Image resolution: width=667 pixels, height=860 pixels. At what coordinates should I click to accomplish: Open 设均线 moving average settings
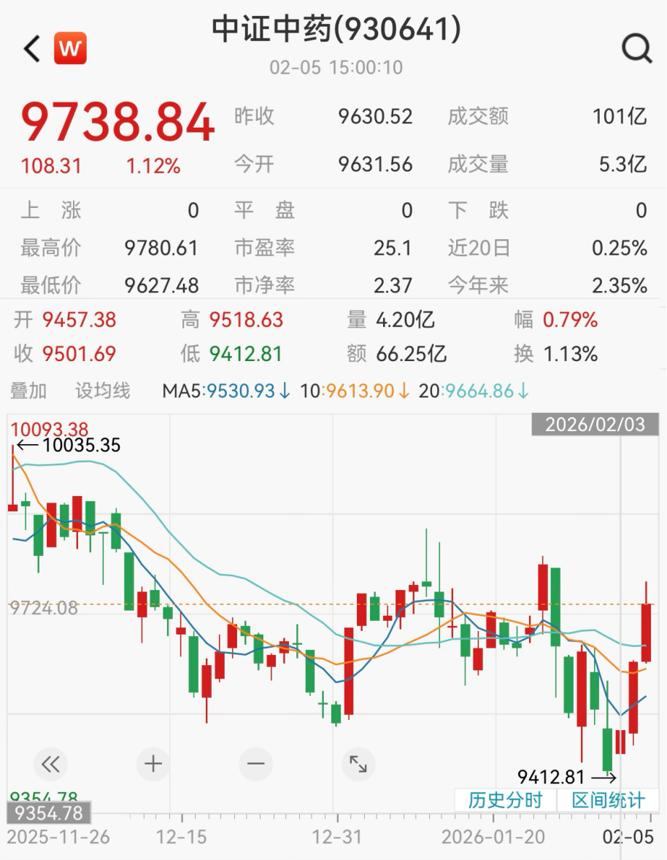point(103,390)
